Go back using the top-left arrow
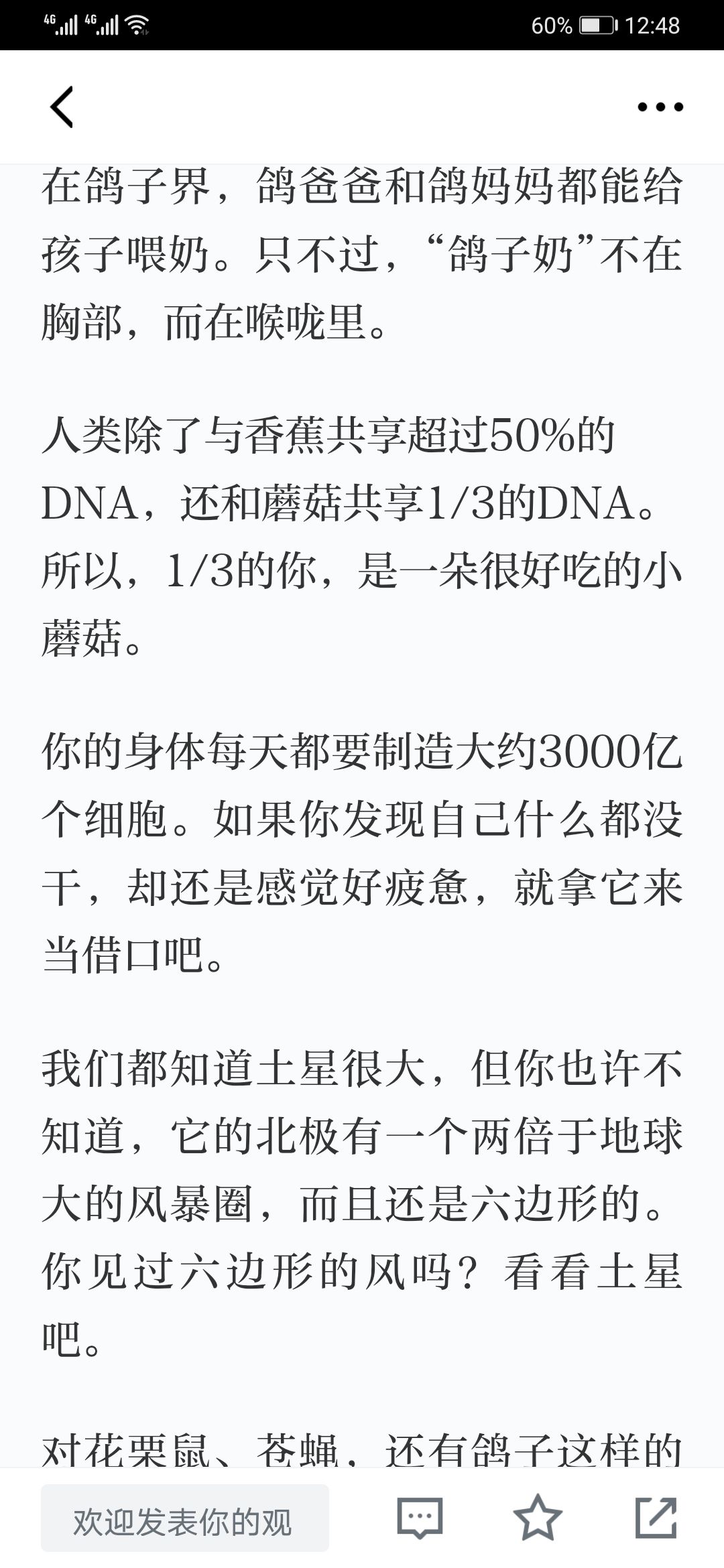Screen dimensions: 724x1568 (62, 107)
